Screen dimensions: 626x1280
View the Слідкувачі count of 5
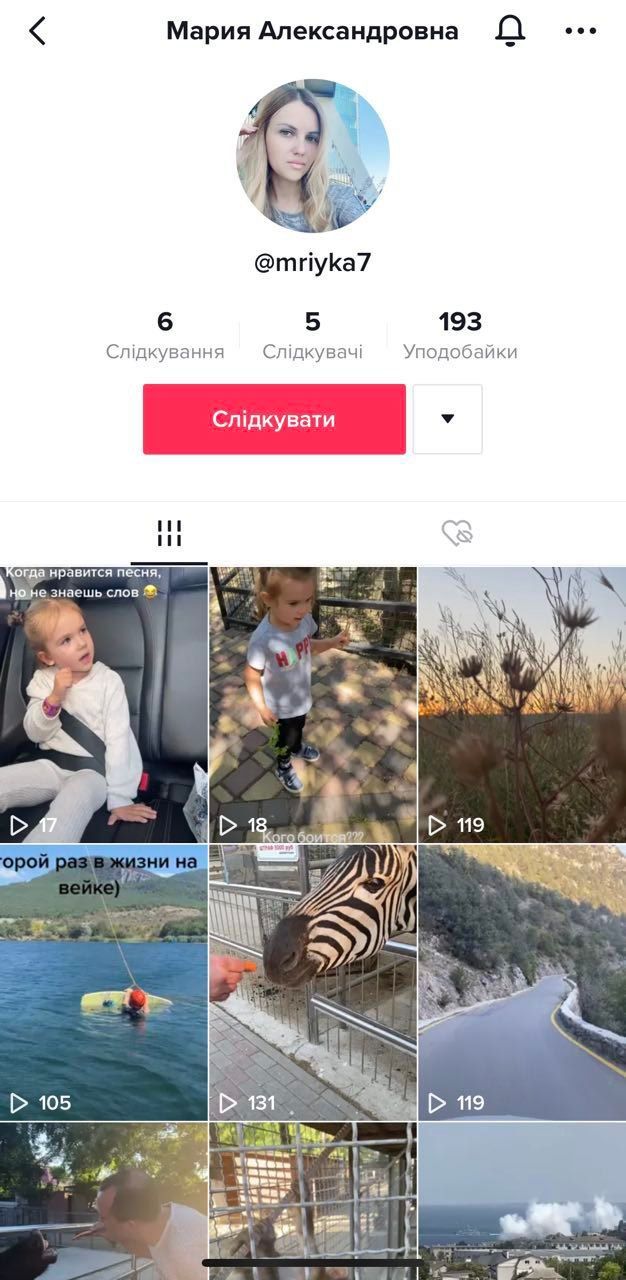pyautogui.click(x=312, y=335)
